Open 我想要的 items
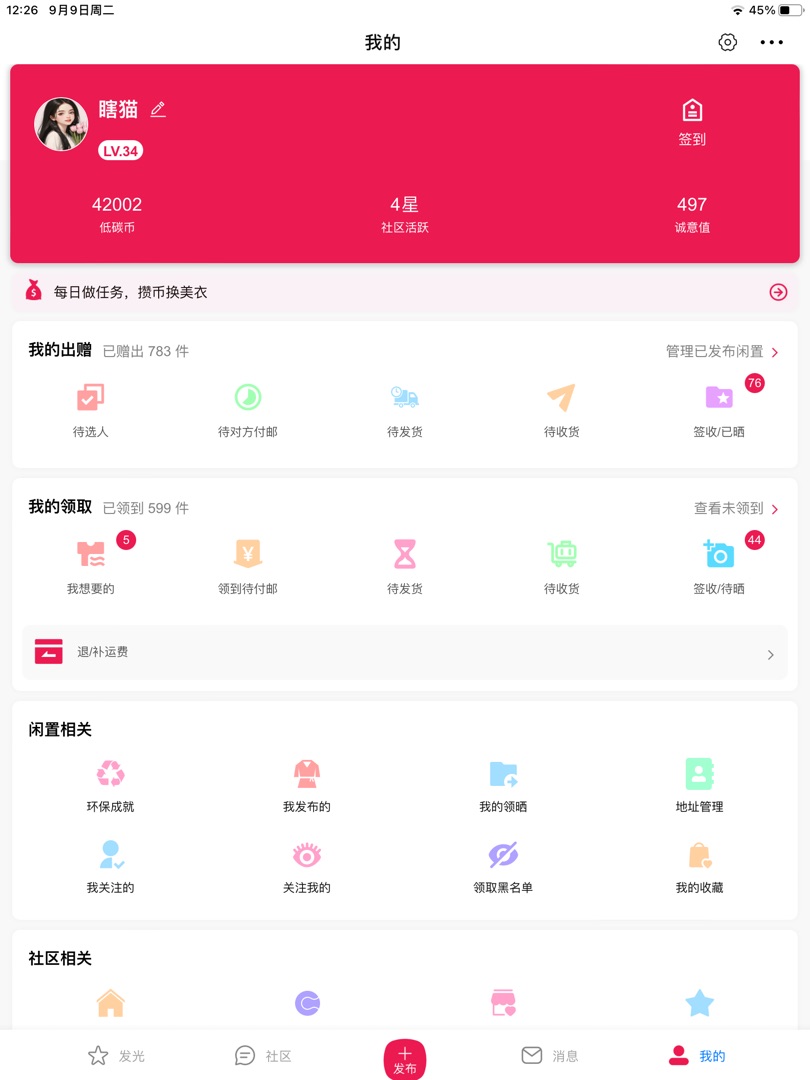This screenshot has width=810, height=1080. pos(91,567)
